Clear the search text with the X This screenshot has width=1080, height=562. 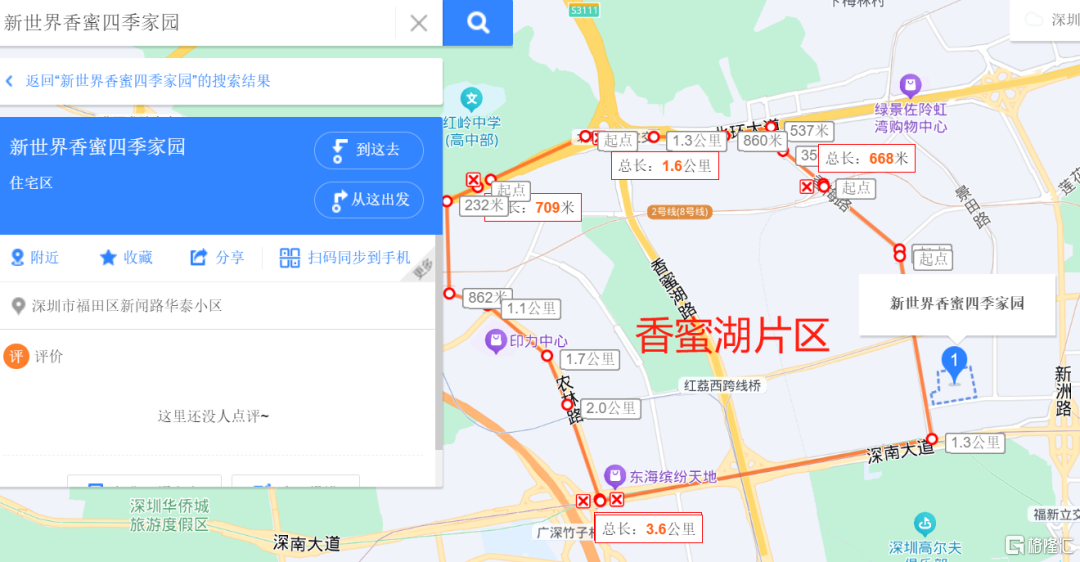point(419,23)
